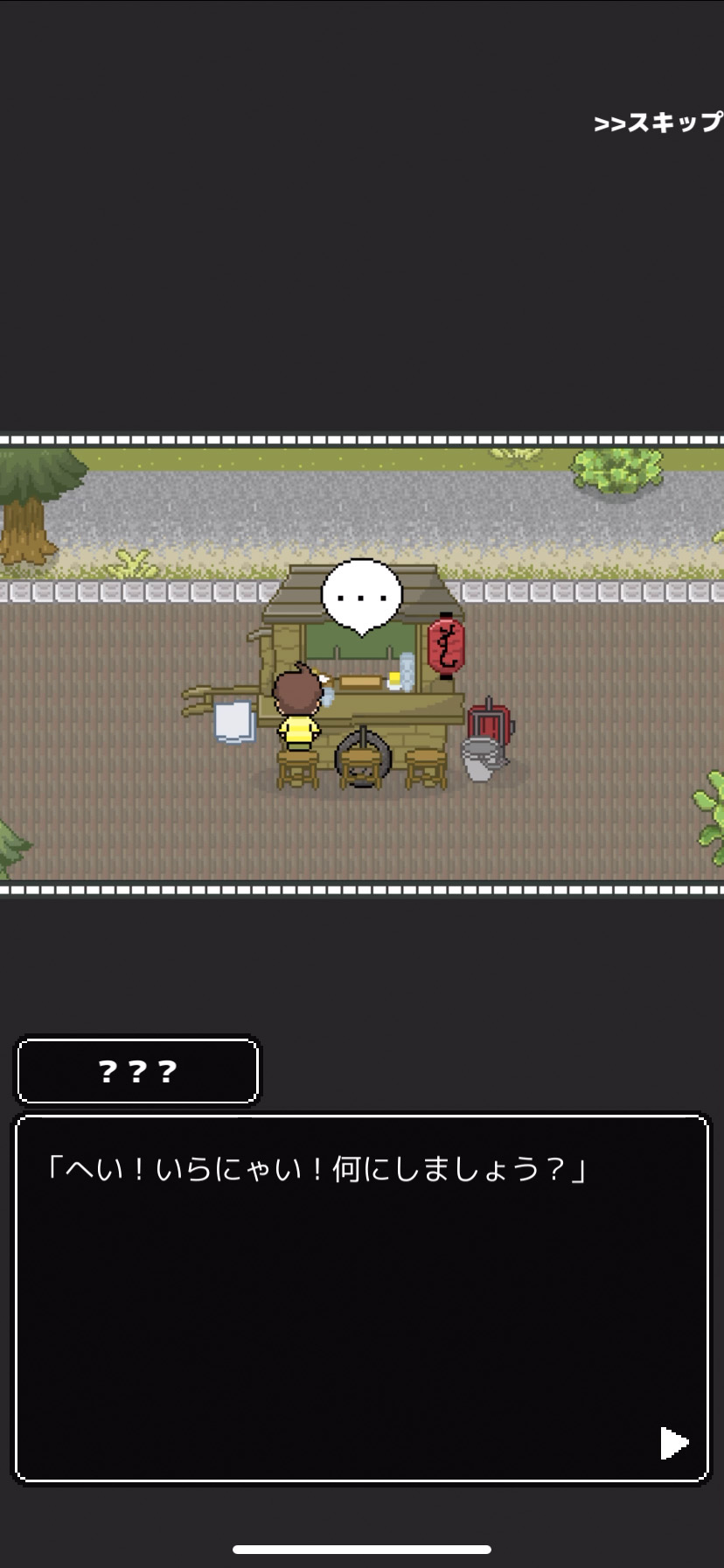Advance dialogue with the arrow icon
Image resolution: width=724 pixels, height=1568 pixels.
pyautogui.click(x=673, y=1443)
